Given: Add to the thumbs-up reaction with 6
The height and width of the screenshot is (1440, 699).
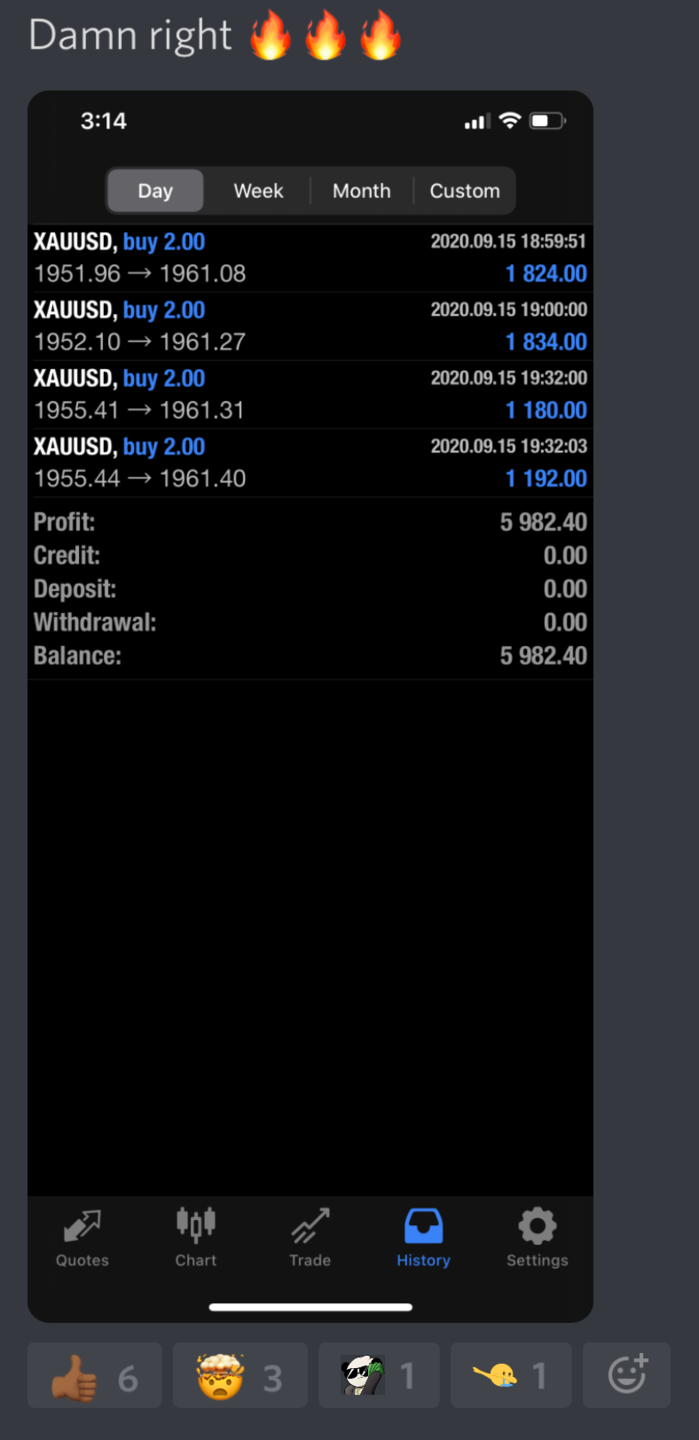Looking at the screenshot, I should click(x=94, y=1376).
